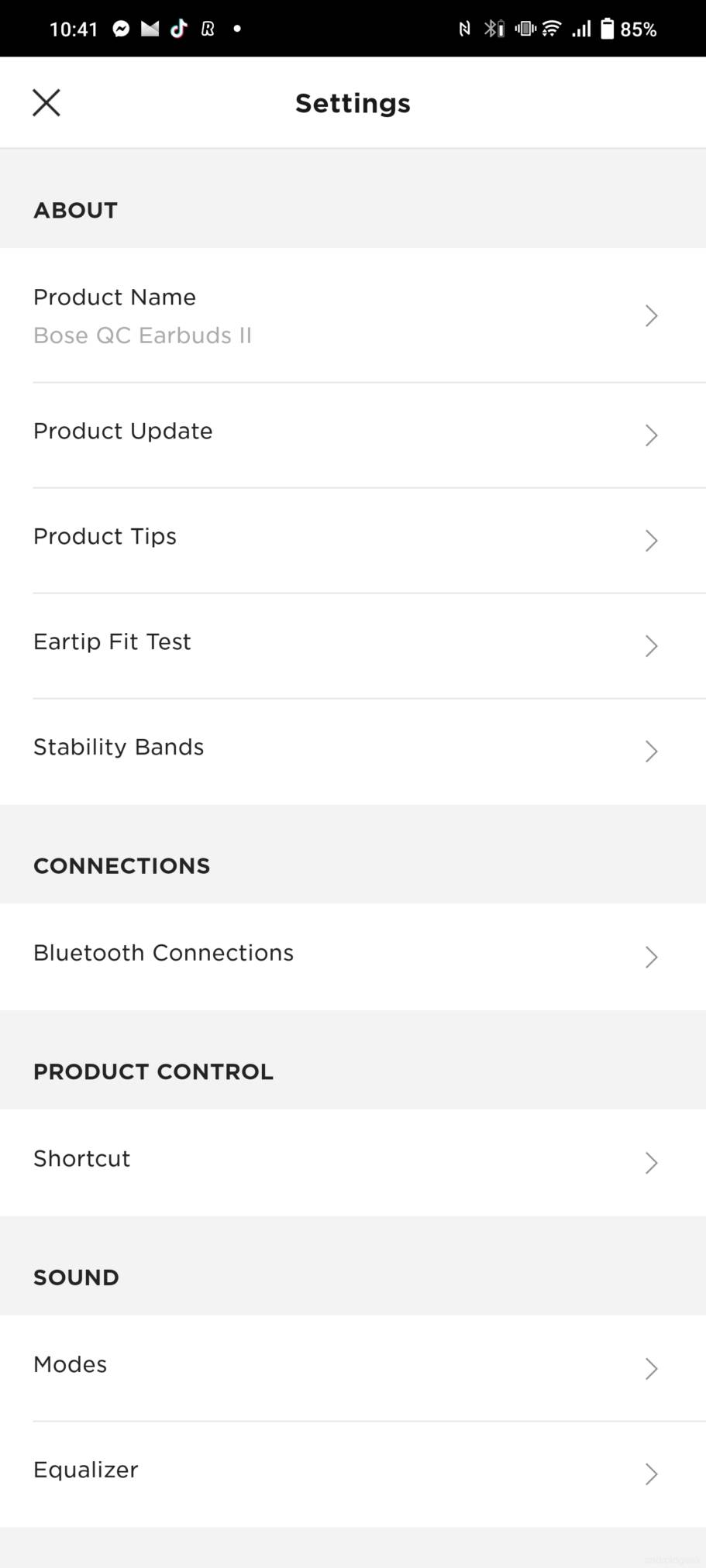Open Product Update
This screenshot has height=1568, width=706.
click(x=353, y=435)
